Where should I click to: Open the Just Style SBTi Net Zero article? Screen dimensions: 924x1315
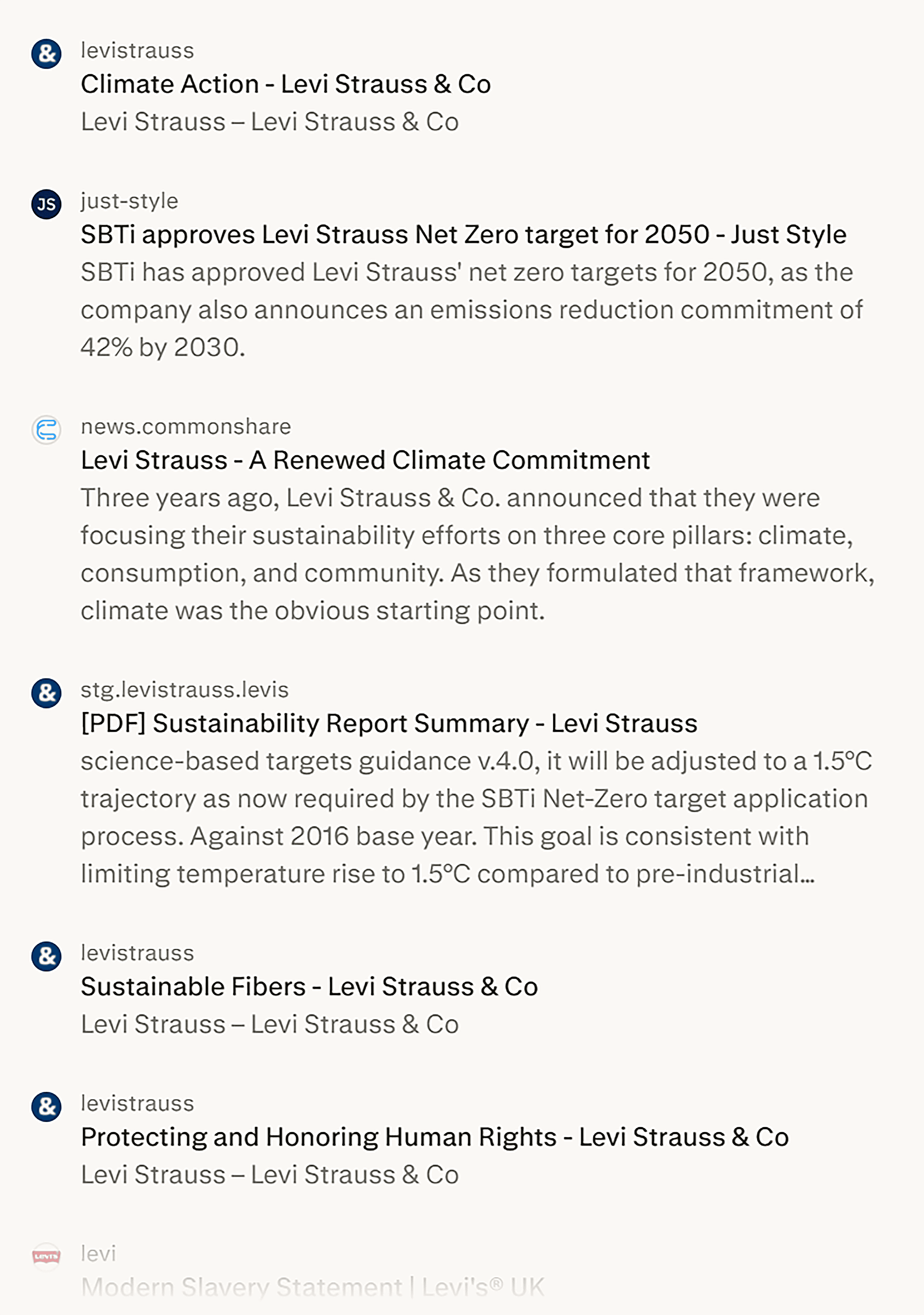pos(463,235)
